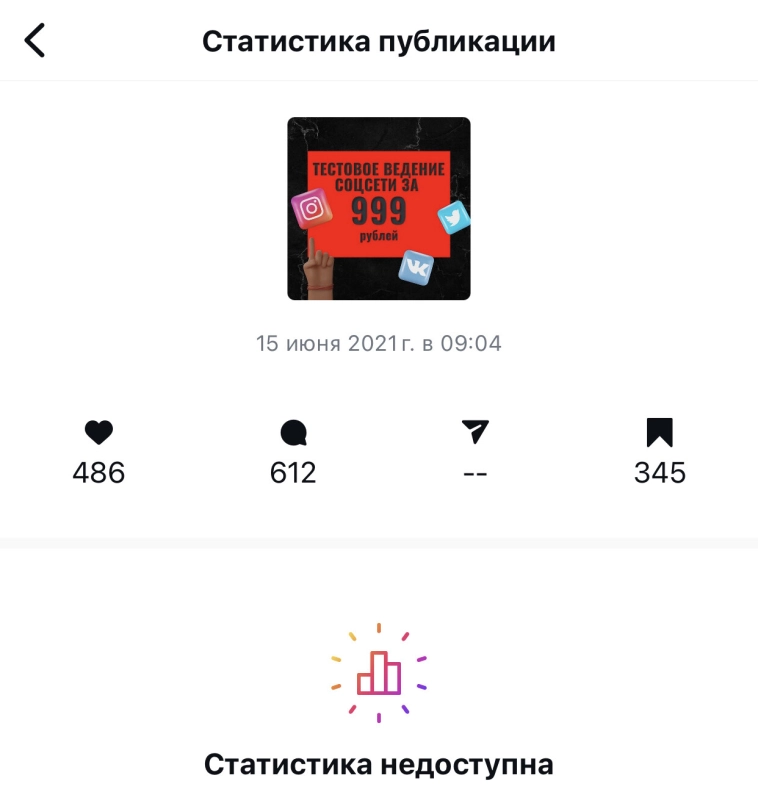Click the publication date 15 июня 2021
The height and width of the screenshot is (806, 758).
[379, 343]
